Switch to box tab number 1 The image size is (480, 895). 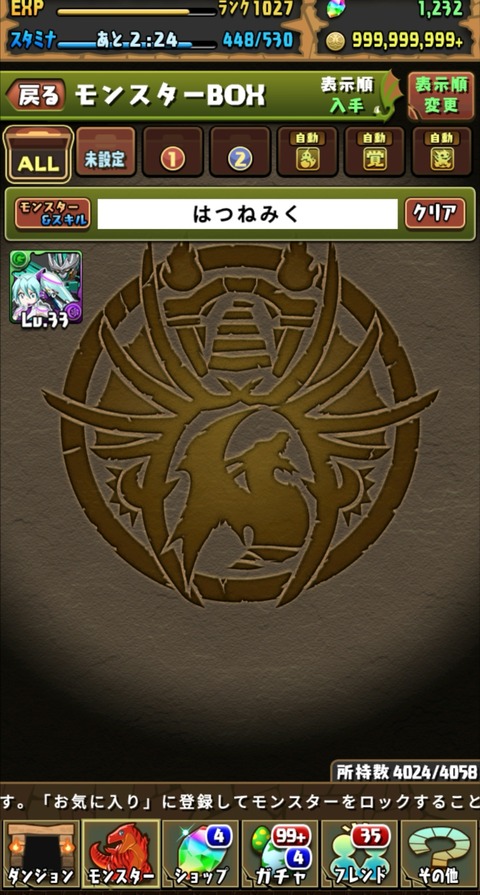point(172,152)
